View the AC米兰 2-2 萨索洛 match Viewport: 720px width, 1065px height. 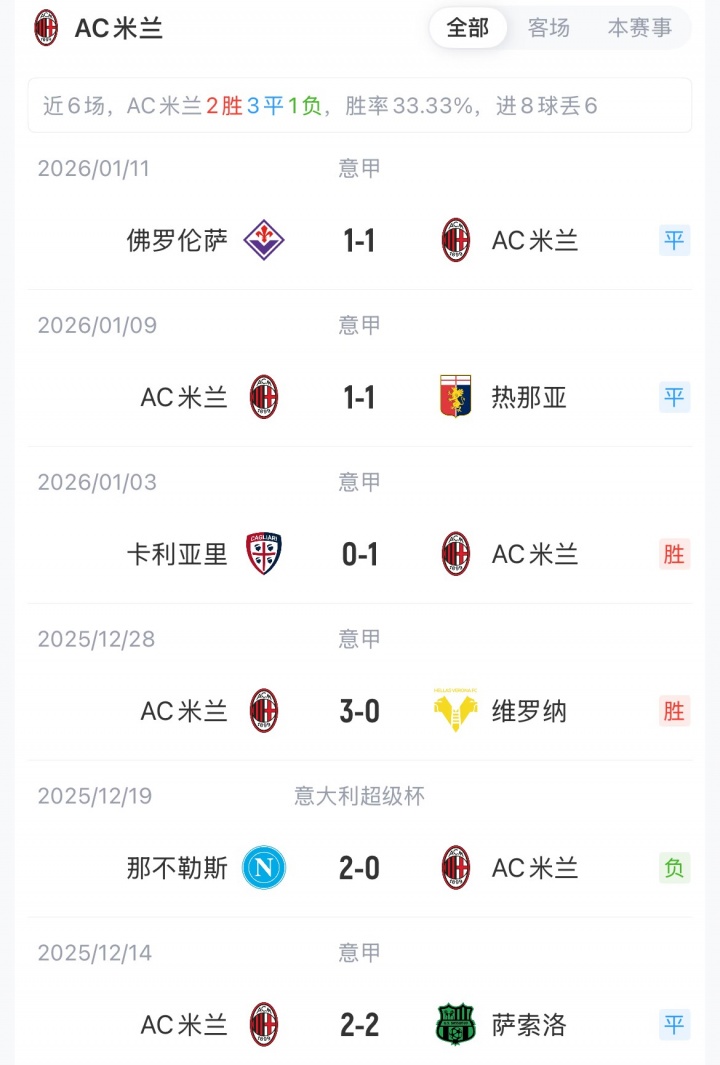point(359,1025)
